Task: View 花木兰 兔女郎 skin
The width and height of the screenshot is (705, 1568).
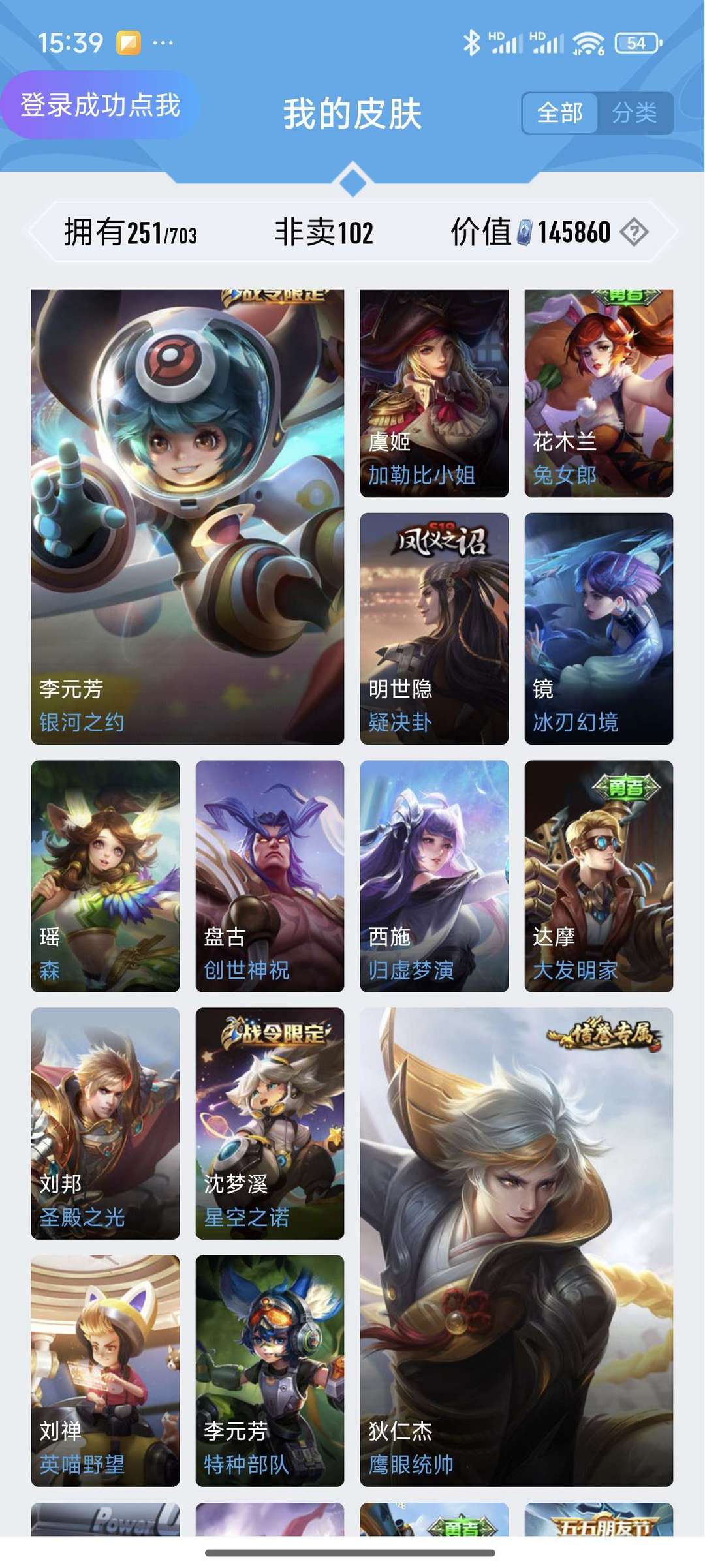Action: (x=599, y=393)
